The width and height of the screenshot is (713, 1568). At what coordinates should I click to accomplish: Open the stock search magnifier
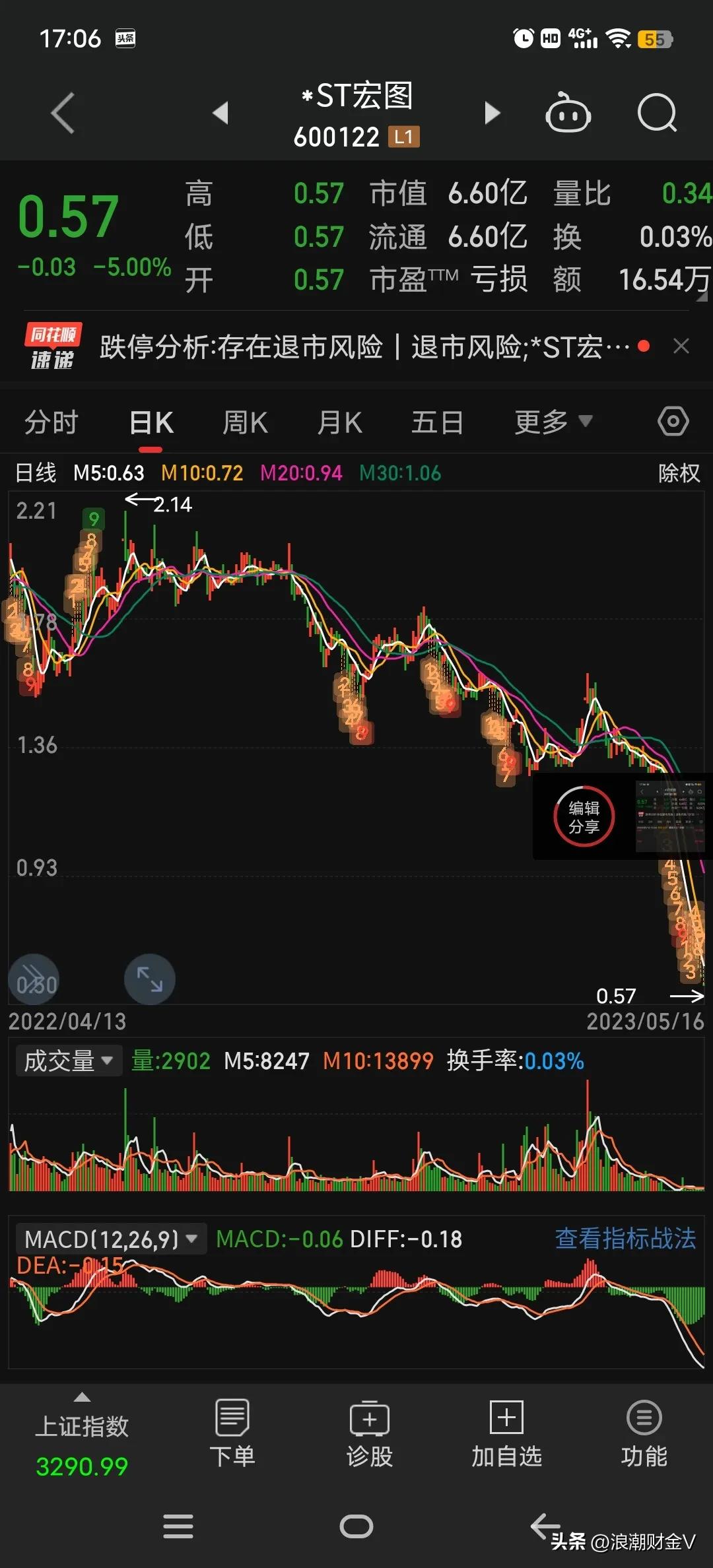(658, 113)
